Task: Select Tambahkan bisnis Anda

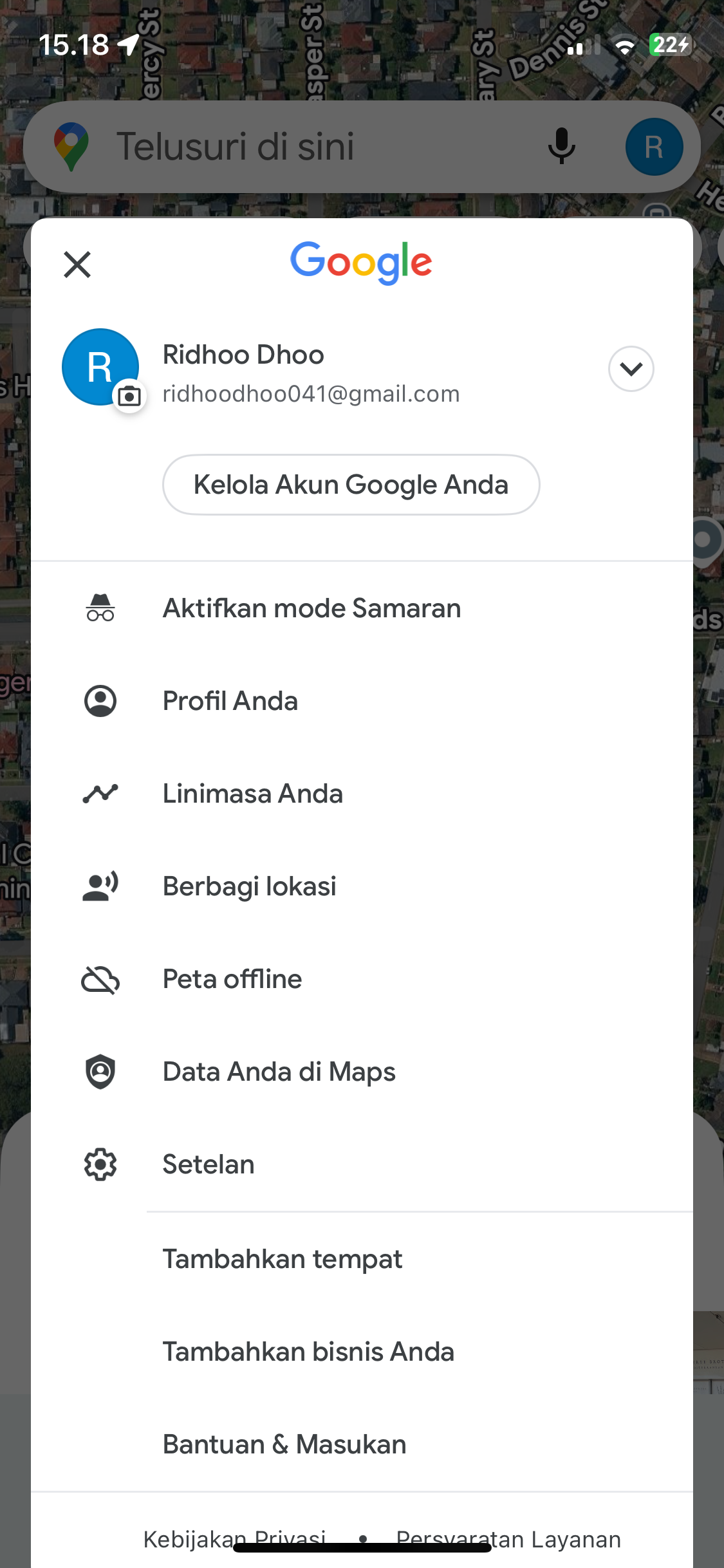Action: point(362,1352)
